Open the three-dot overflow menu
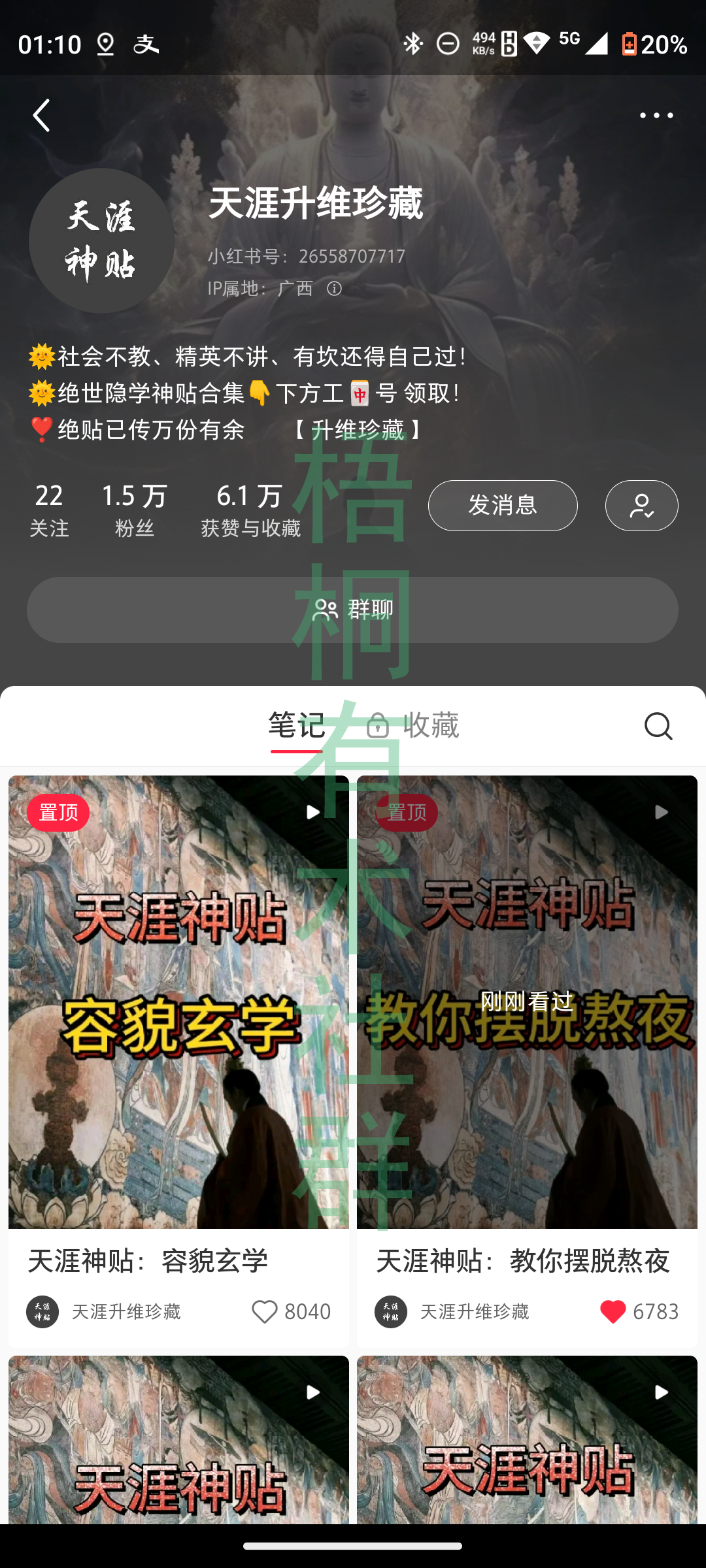Viewport: 706px width, 1568px height. click(656, 116)
